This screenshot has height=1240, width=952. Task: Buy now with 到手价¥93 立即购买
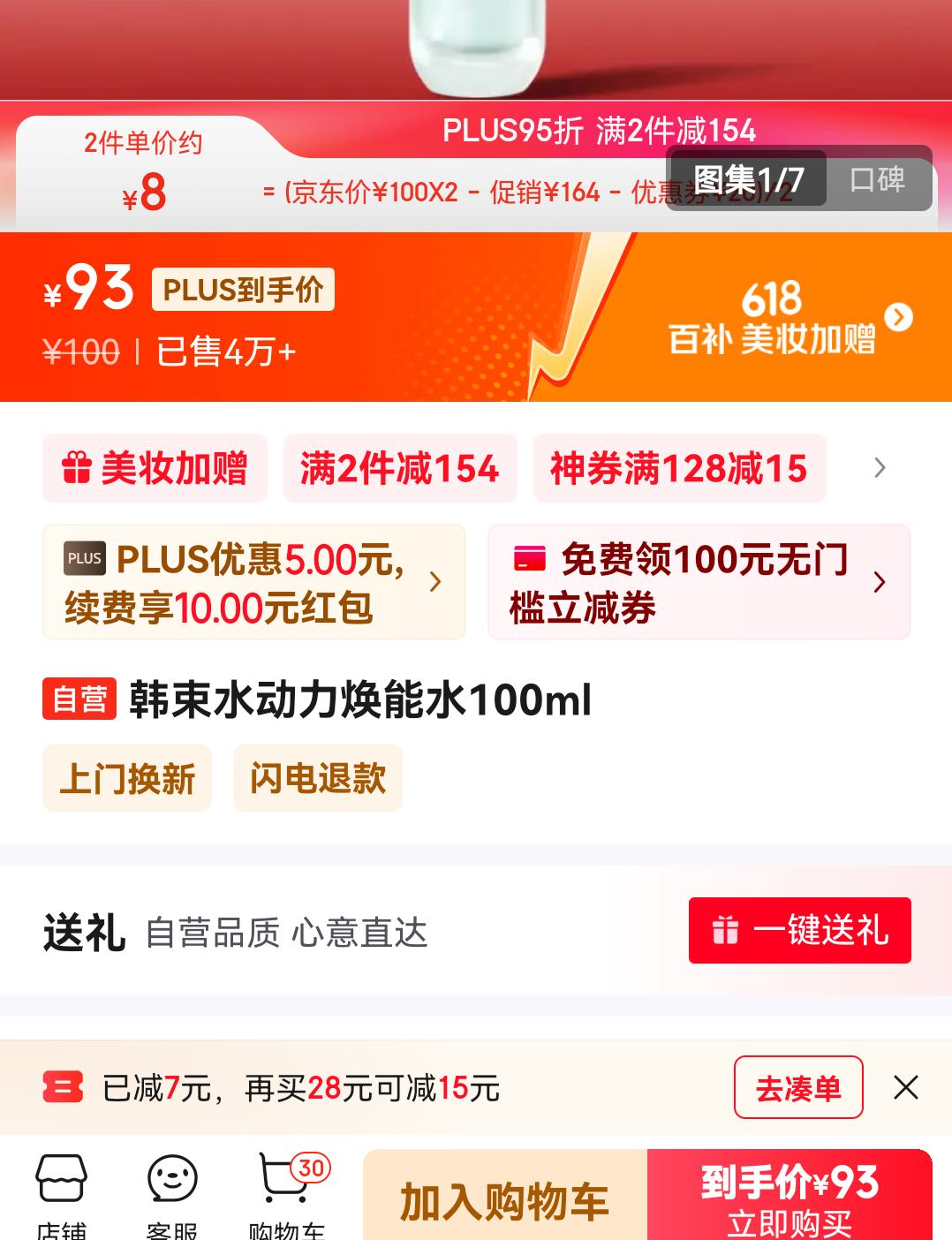(x=790, y=1198)
